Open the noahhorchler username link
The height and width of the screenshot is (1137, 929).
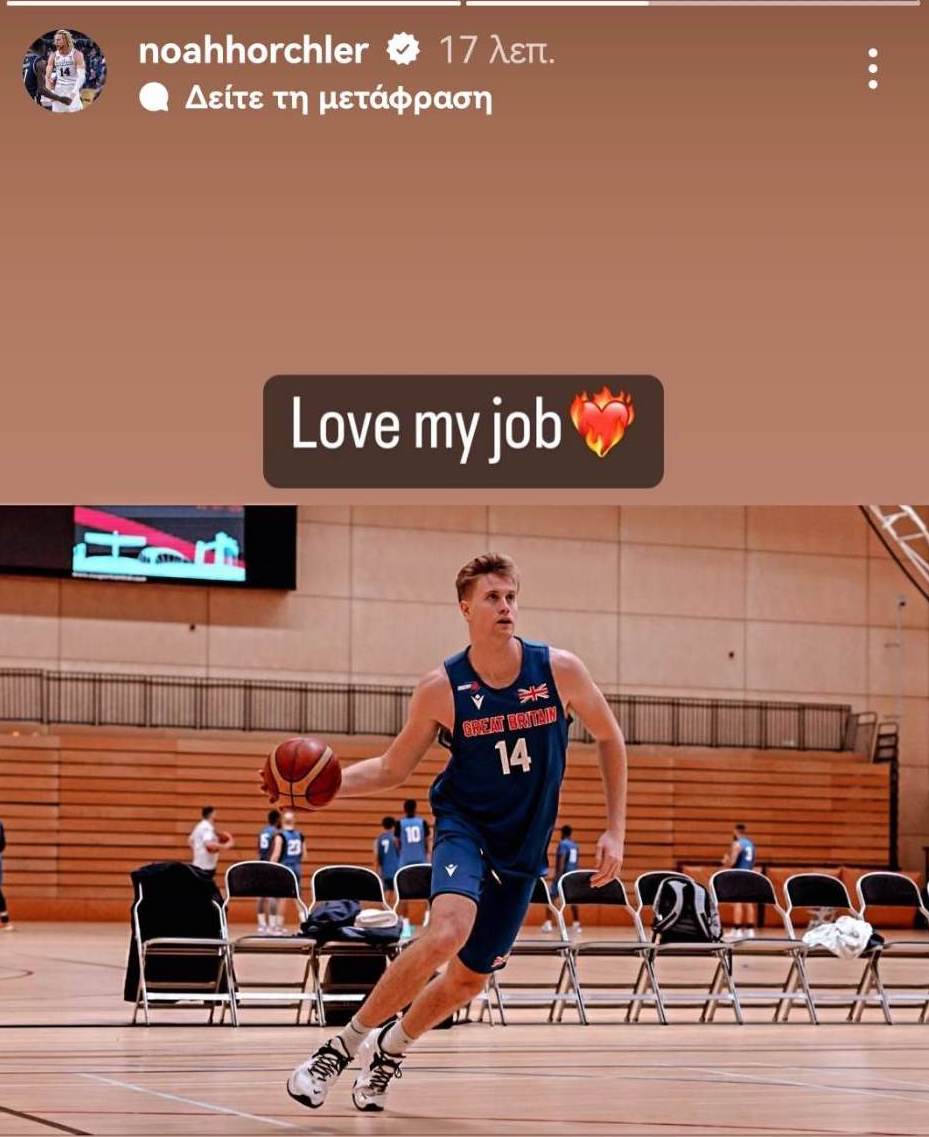coord(253,50)
